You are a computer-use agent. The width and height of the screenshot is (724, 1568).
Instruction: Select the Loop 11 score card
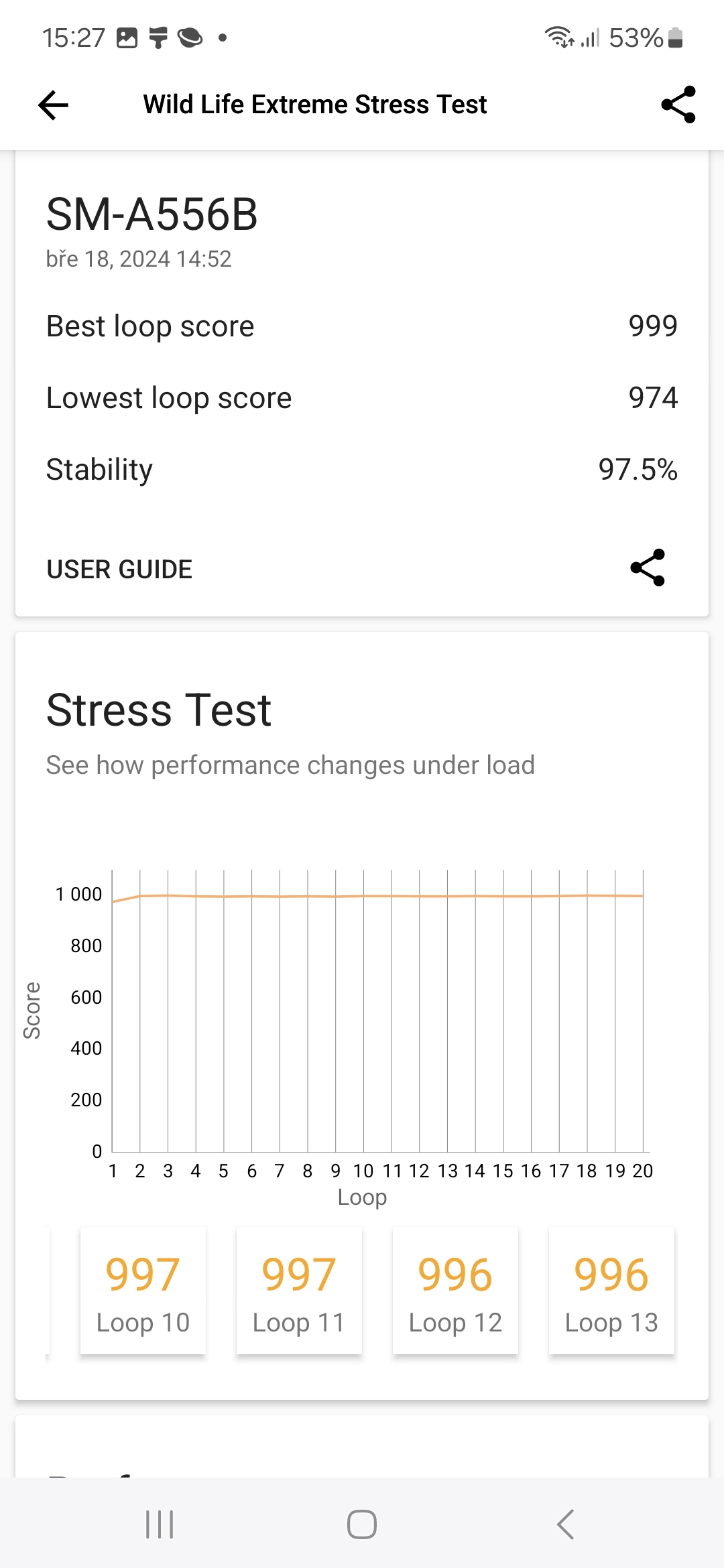tap(299, 1291)
